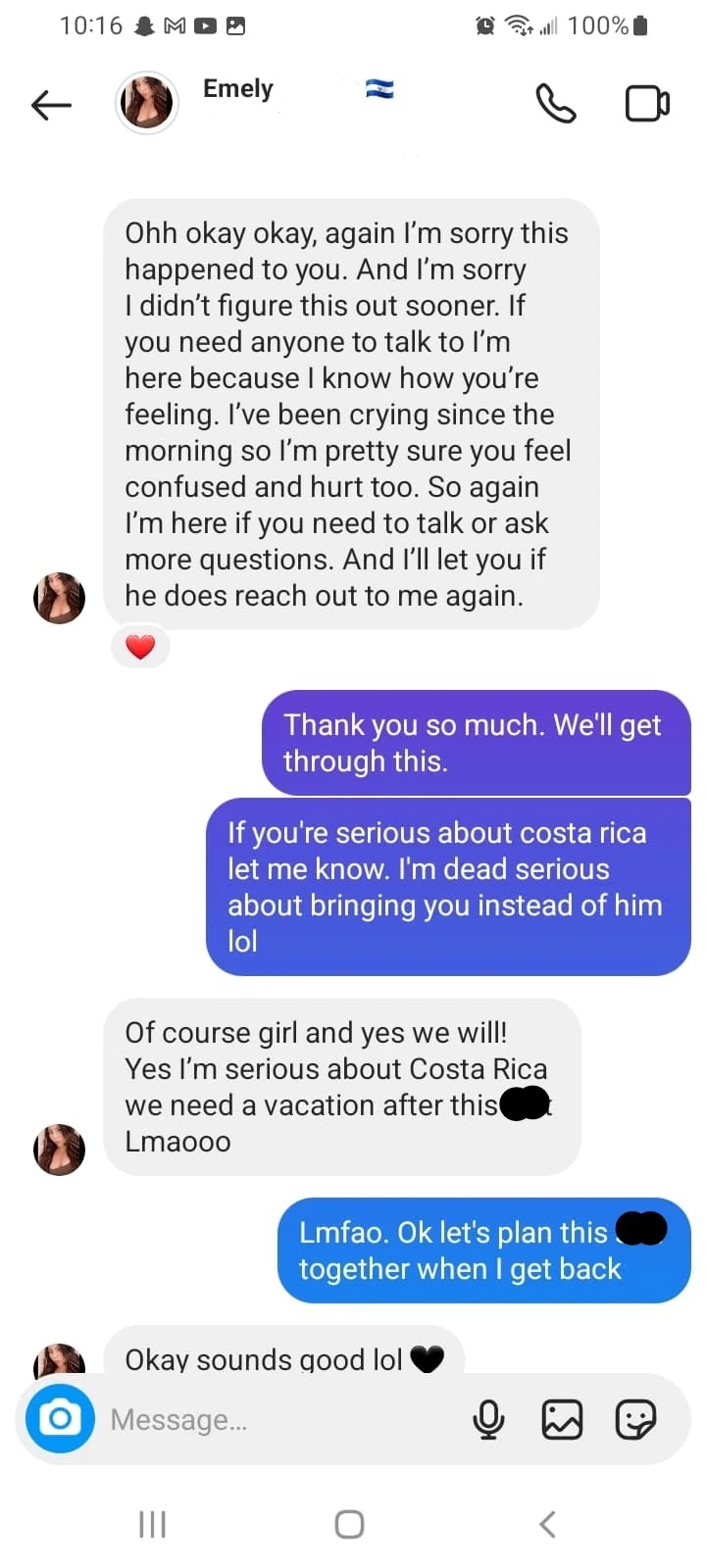Screen dimensions: 706x1568
Task: Tap the heart reaction under Emely's message
Action: [x=140, y=647]
